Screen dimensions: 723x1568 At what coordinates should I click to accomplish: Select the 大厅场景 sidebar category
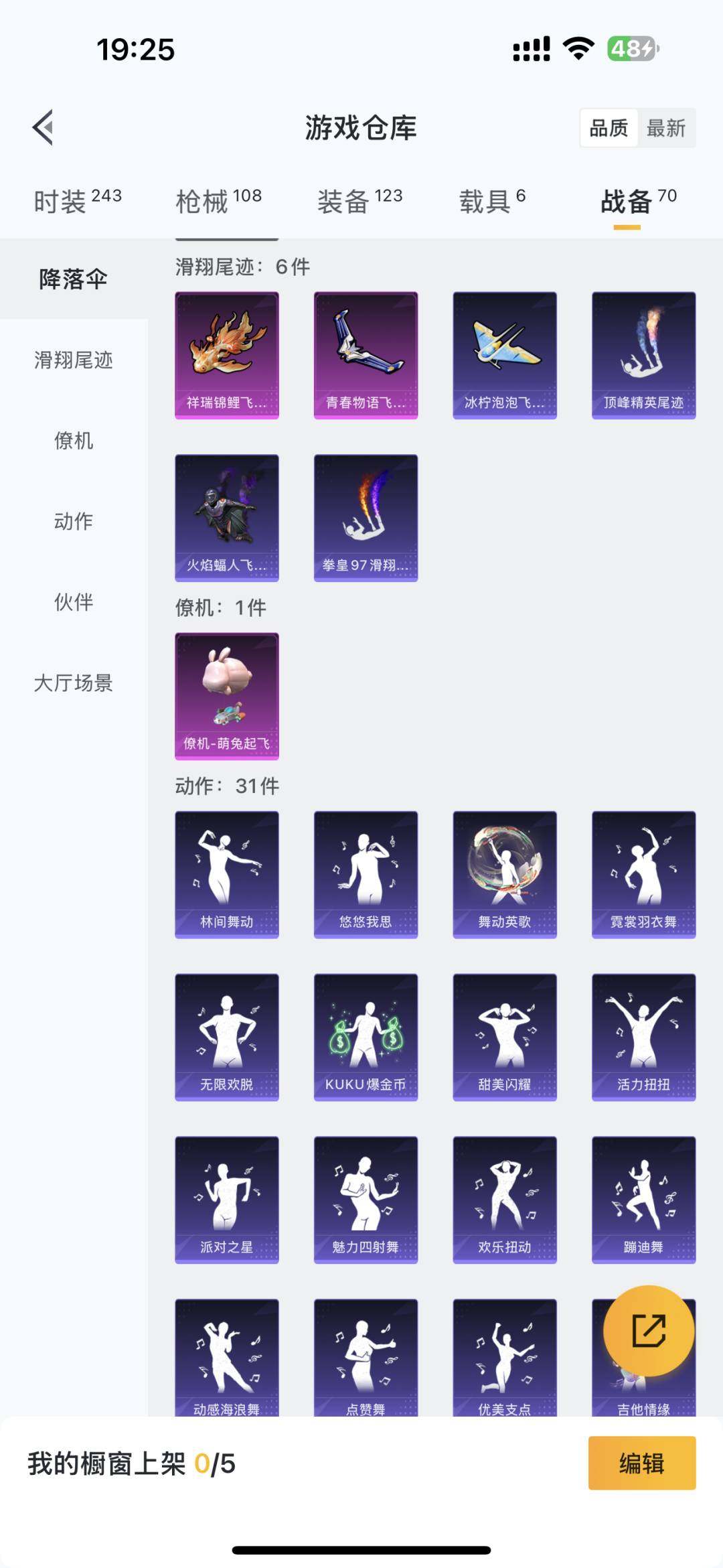tap(72, 685)
